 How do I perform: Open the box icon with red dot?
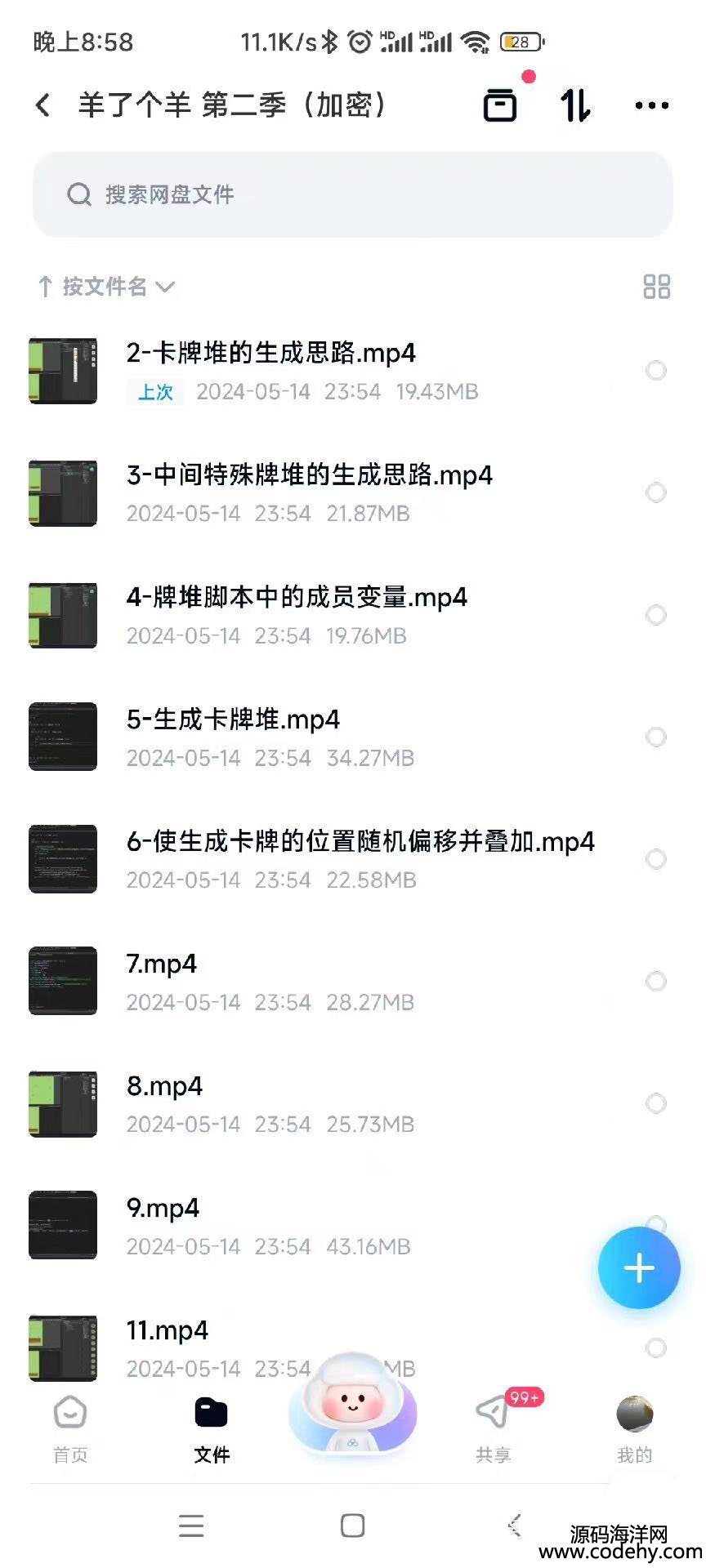tap(500, 105)
